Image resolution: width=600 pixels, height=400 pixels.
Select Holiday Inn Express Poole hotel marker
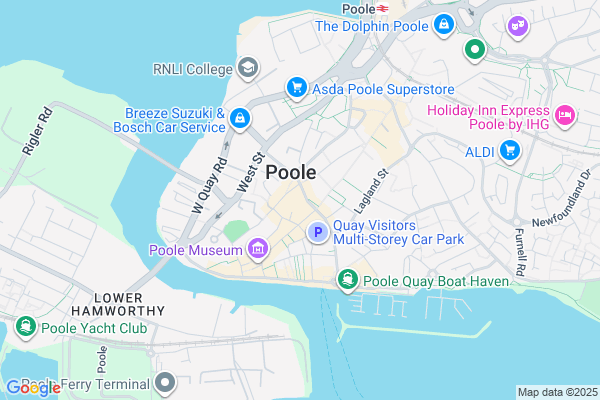pyautogui.click(x=564, y=116)
